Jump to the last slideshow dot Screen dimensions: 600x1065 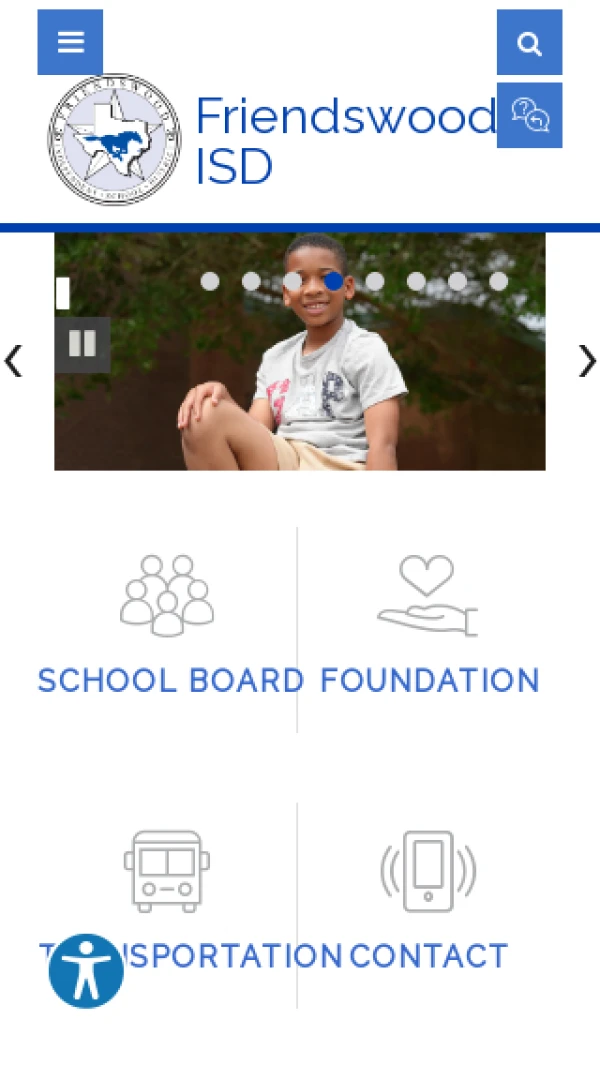(499, 281)
